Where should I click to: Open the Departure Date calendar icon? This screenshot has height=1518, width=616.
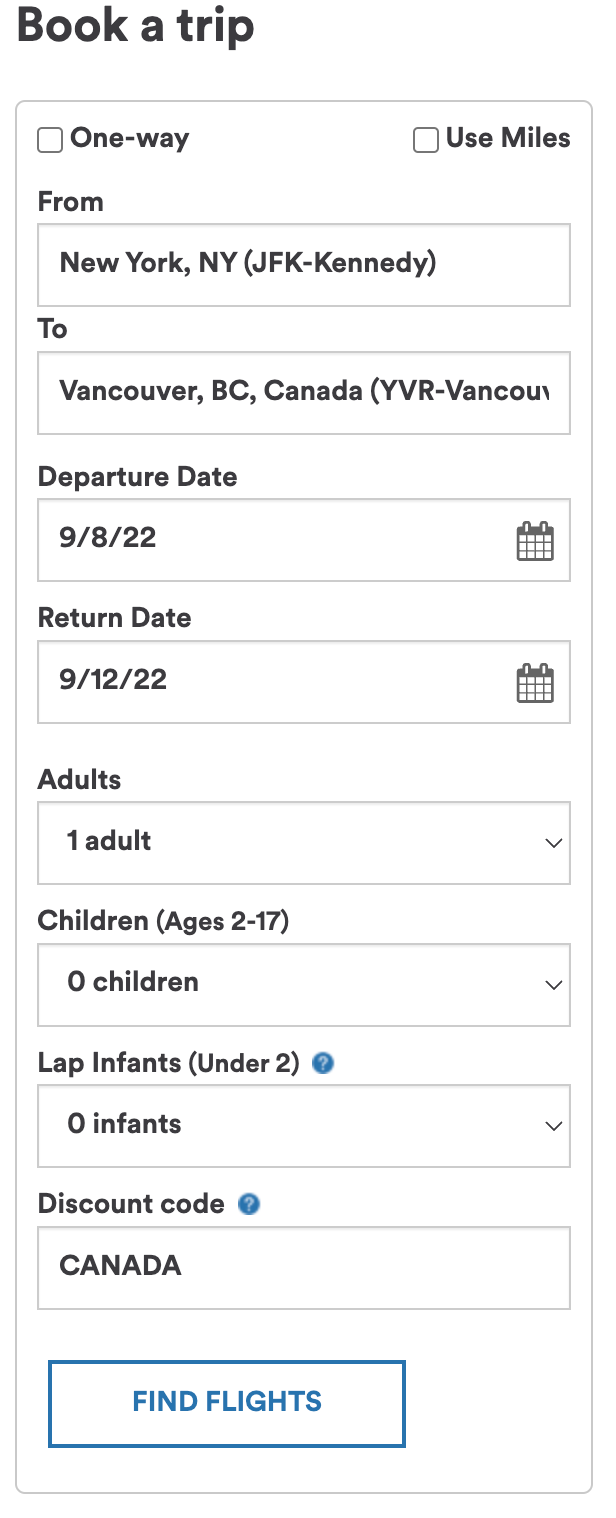534,541
